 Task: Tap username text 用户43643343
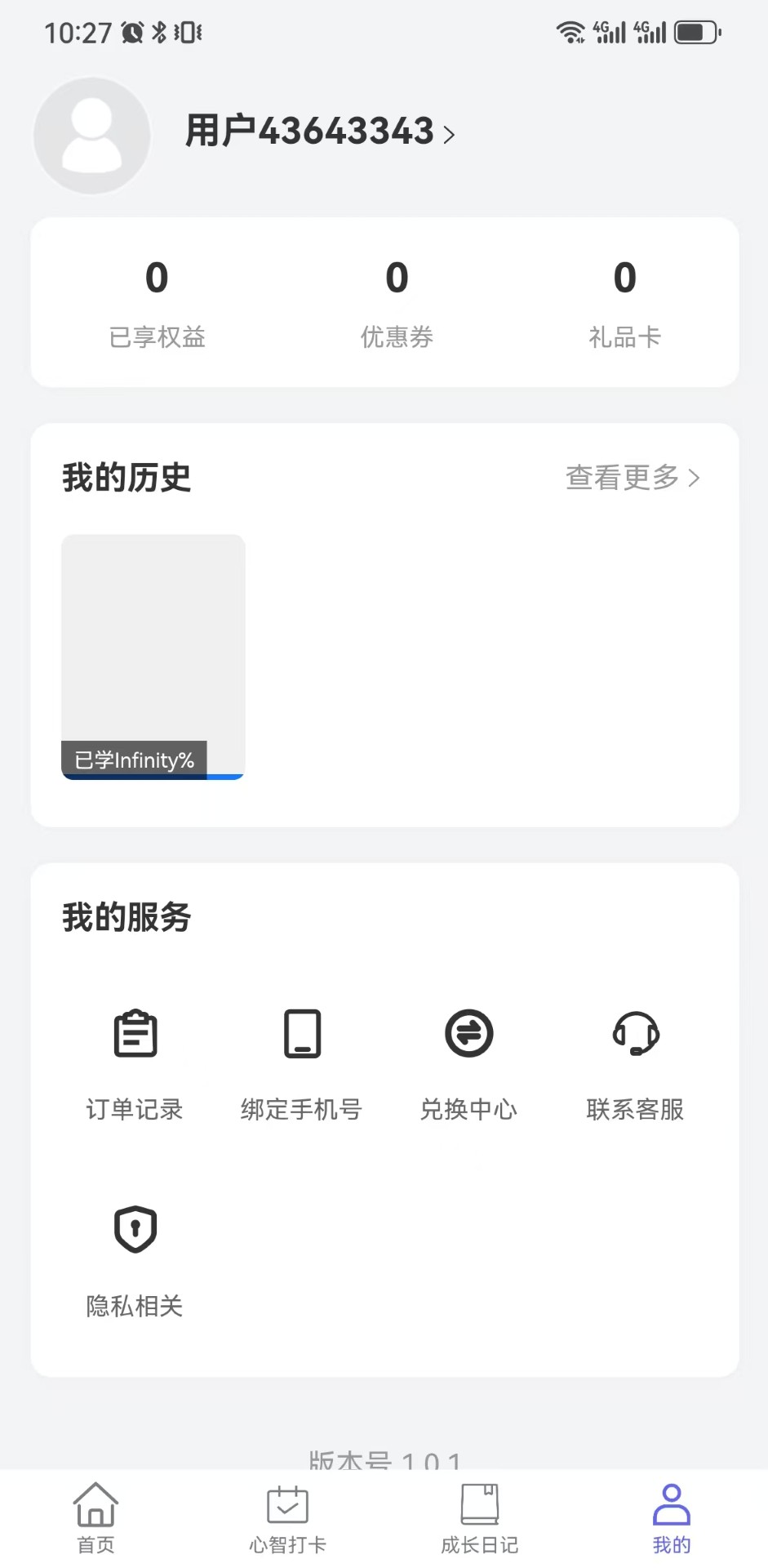[x=309, y=131]
